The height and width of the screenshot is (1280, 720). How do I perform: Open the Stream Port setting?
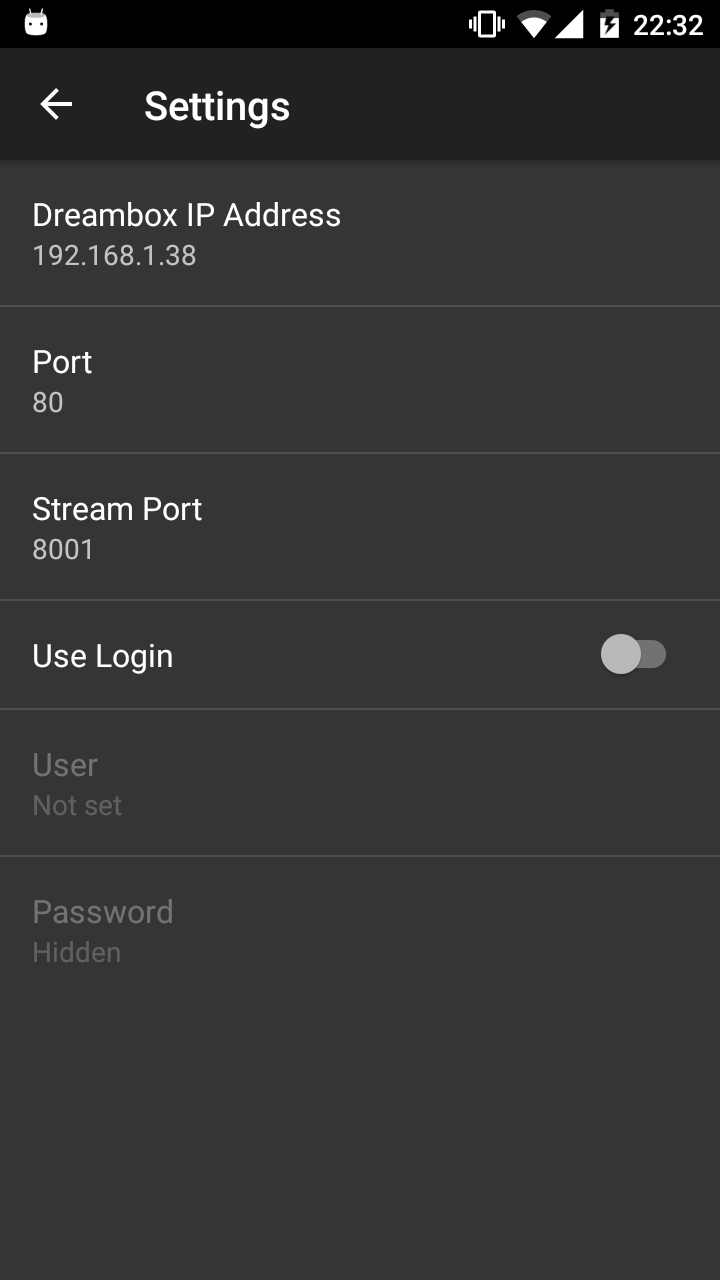tap(360, 527)
